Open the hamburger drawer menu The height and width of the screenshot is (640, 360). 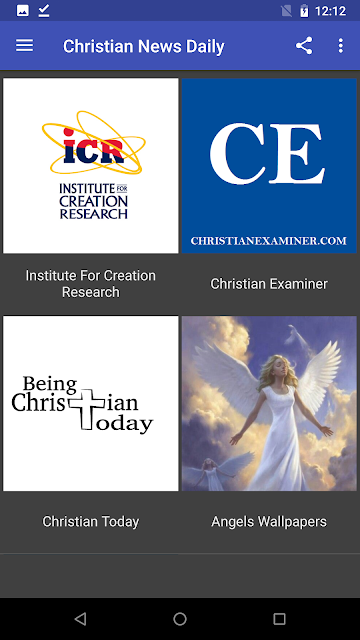click(x=24, y=46)
